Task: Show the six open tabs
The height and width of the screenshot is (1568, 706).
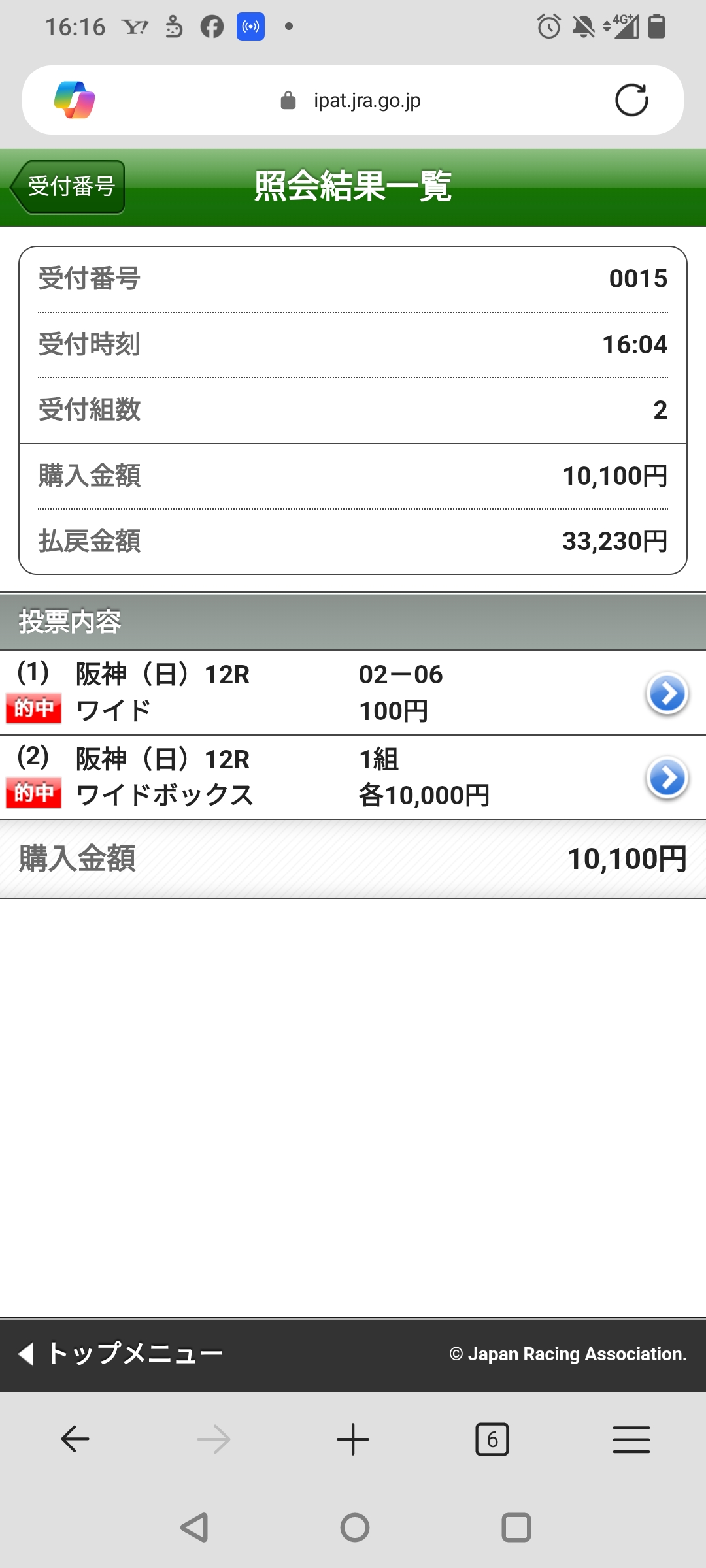Action: [492, 1439]
